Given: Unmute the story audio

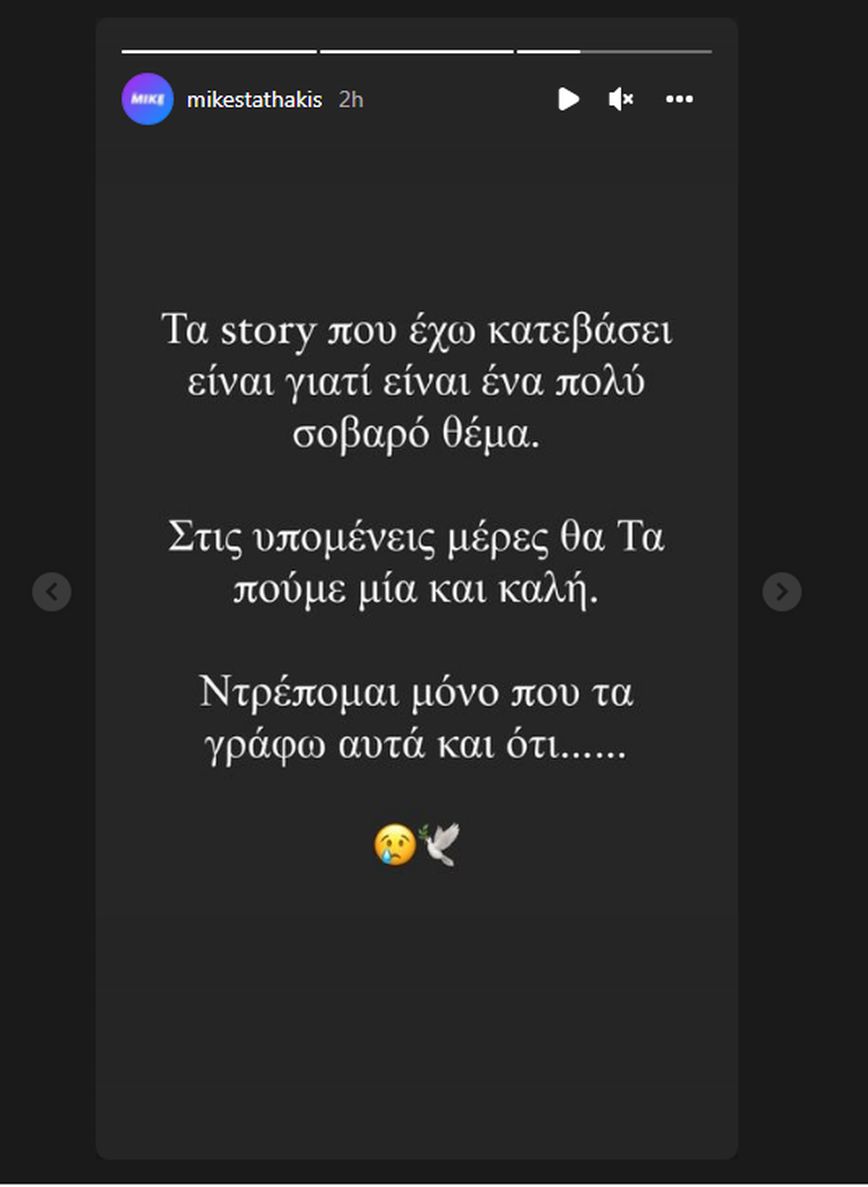Looking at the screenshot, I should [x=621, y=99].
